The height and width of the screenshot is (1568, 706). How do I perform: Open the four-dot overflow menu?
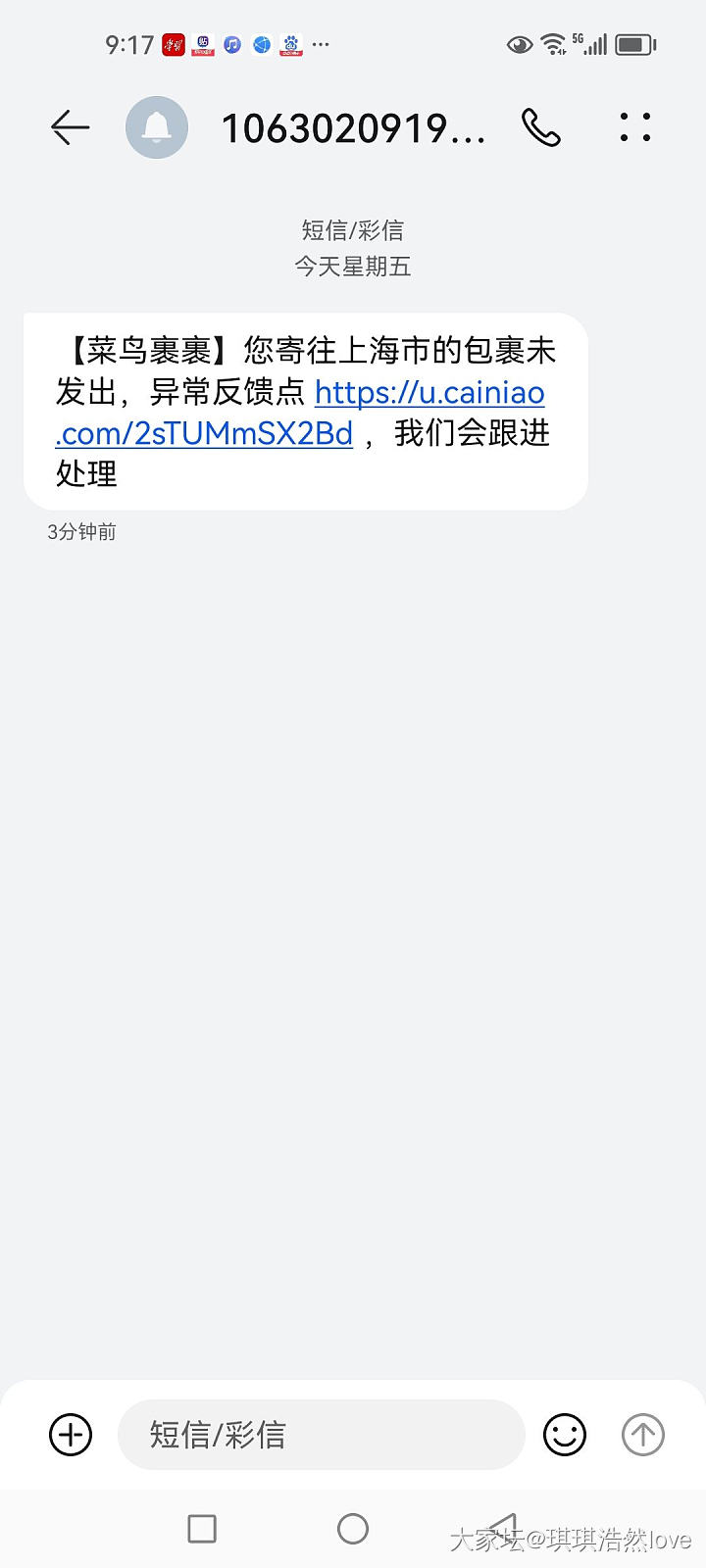point(635,127)
